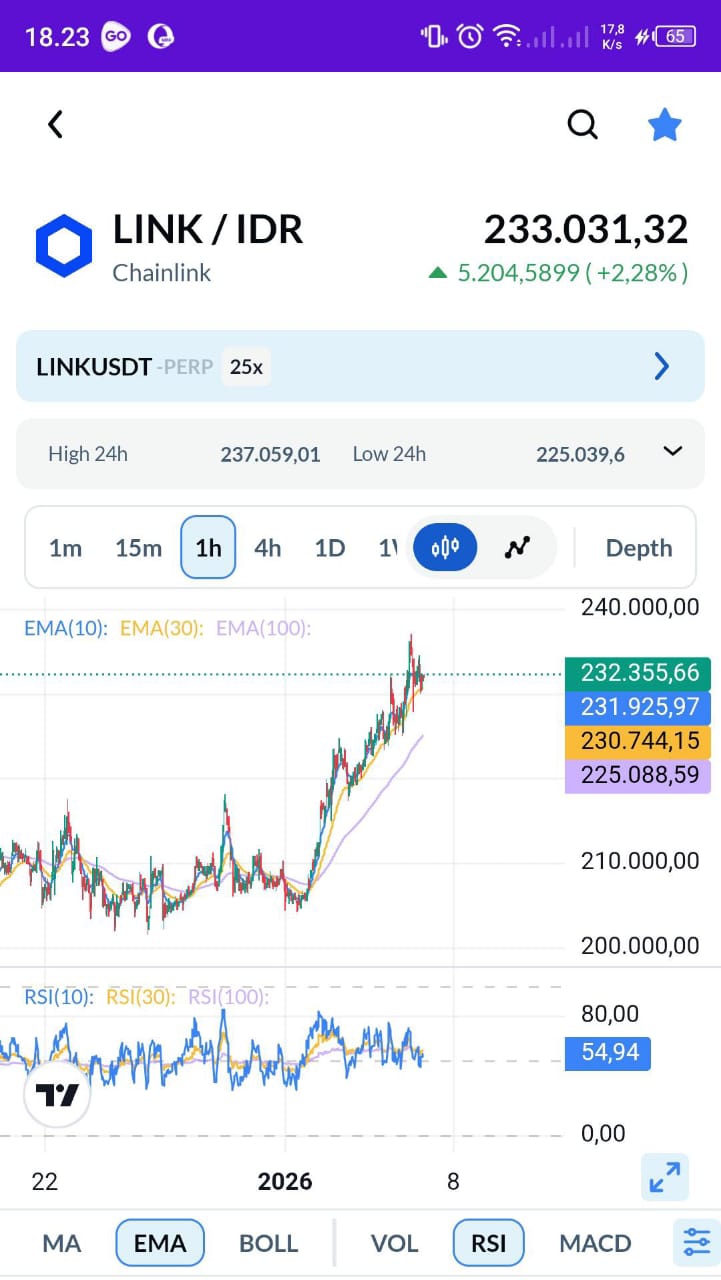Enable the BOLL indicator

click(268, 1241)
